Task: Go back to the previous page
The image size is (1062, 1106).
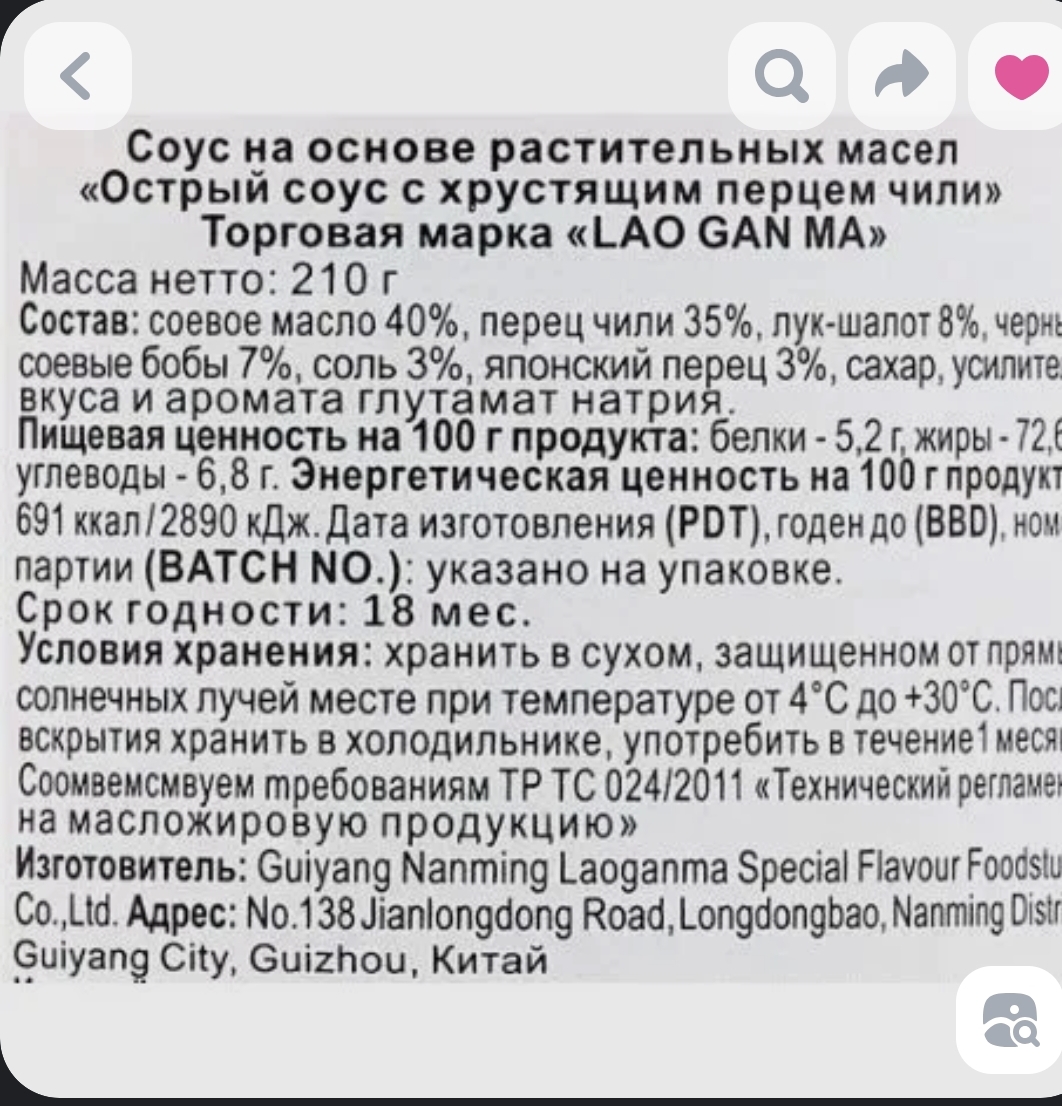Action: 77,75
